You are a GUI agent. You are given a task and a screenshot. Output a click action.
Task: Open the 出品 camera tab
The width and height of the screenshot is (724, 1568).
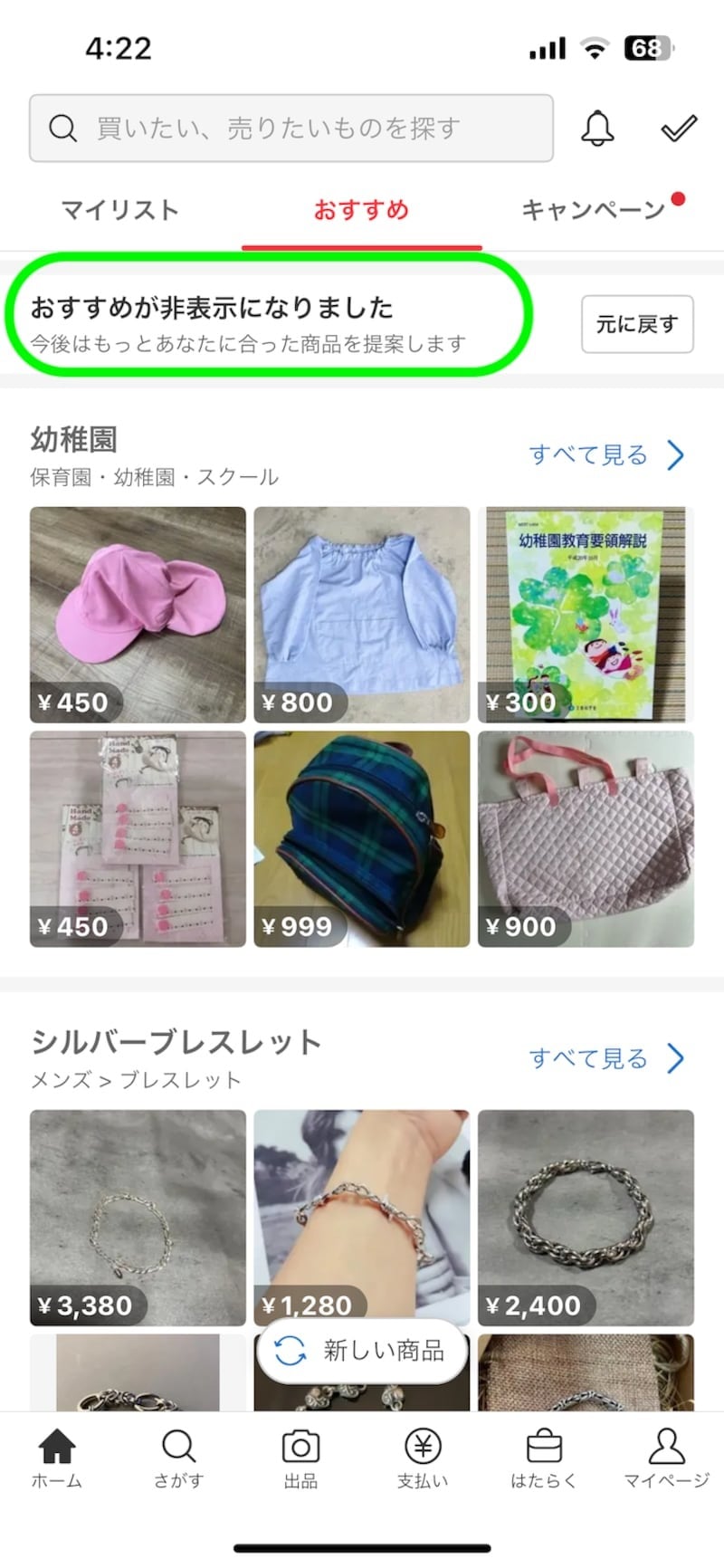click(x=300, y=1458)
